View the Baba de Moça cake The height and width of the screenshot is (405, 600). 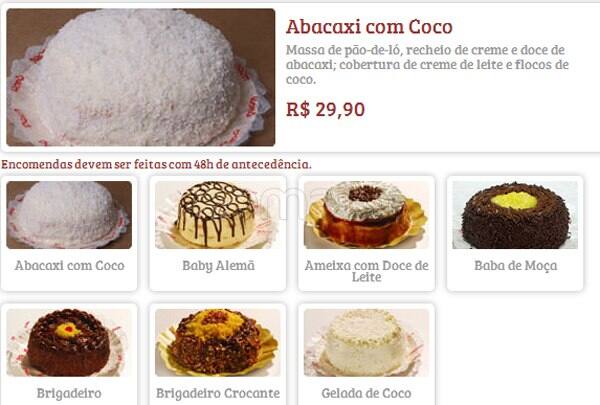click(514, 232)
